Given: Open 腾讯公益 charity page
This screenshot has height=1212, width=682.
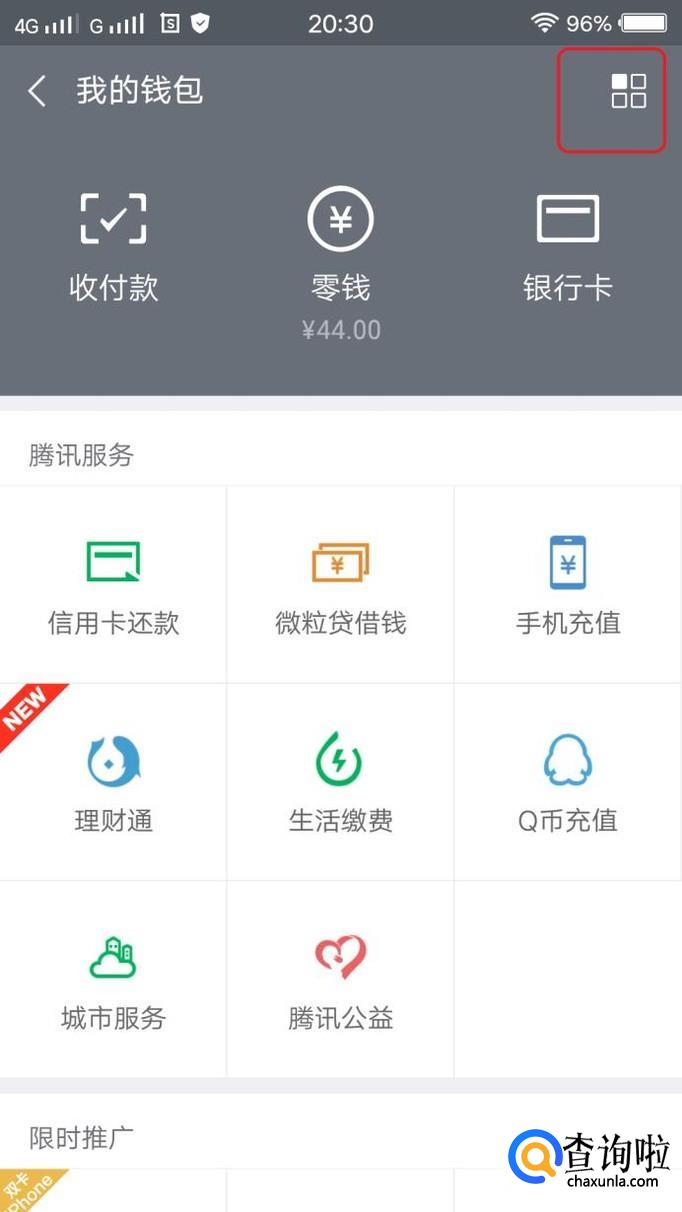Looking at the screenshot, I should point(341,982).
